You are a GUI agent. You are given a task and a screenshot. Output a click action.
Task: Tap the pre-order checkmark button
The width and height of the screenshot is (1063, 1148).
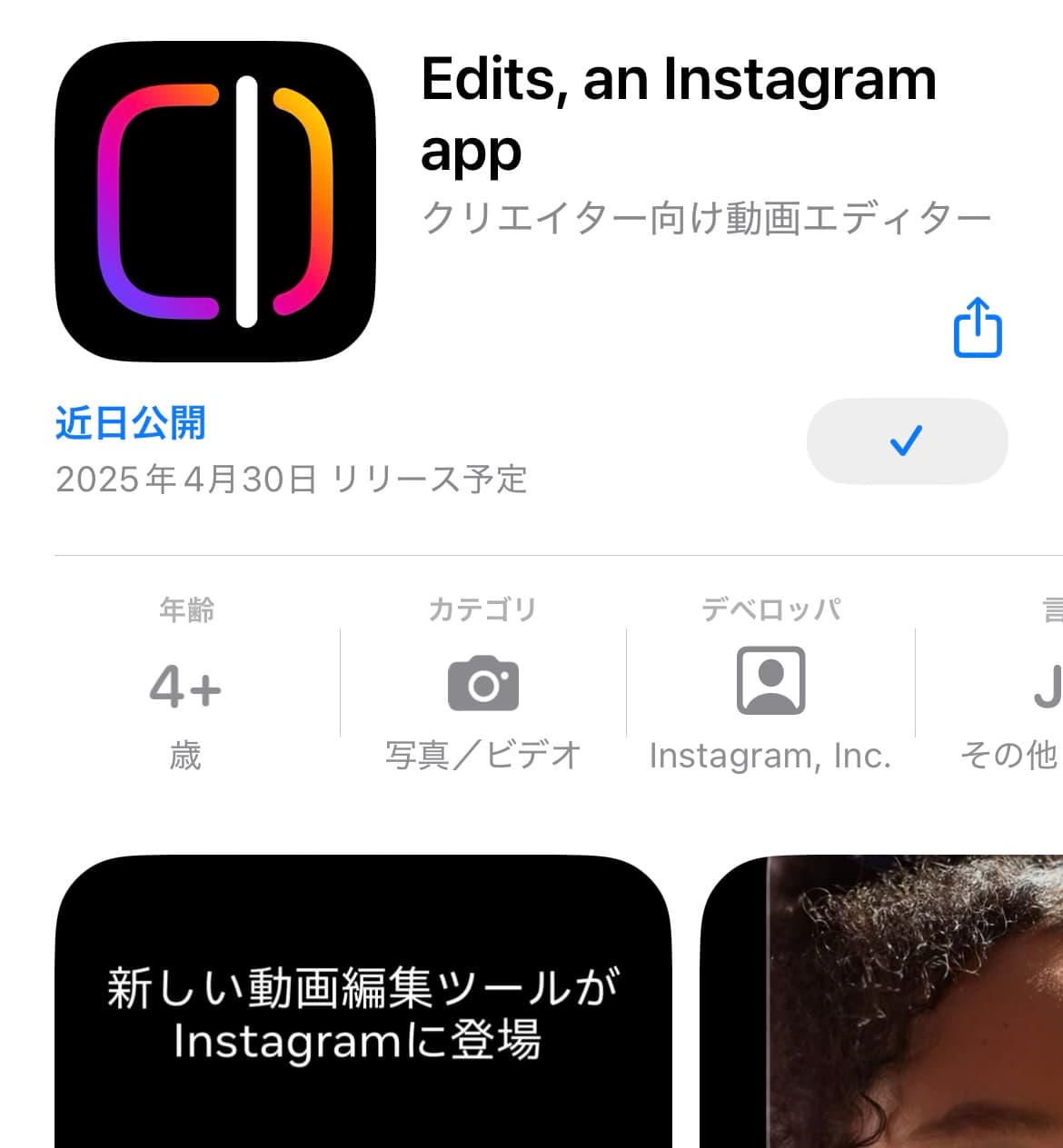pos(907,441)
